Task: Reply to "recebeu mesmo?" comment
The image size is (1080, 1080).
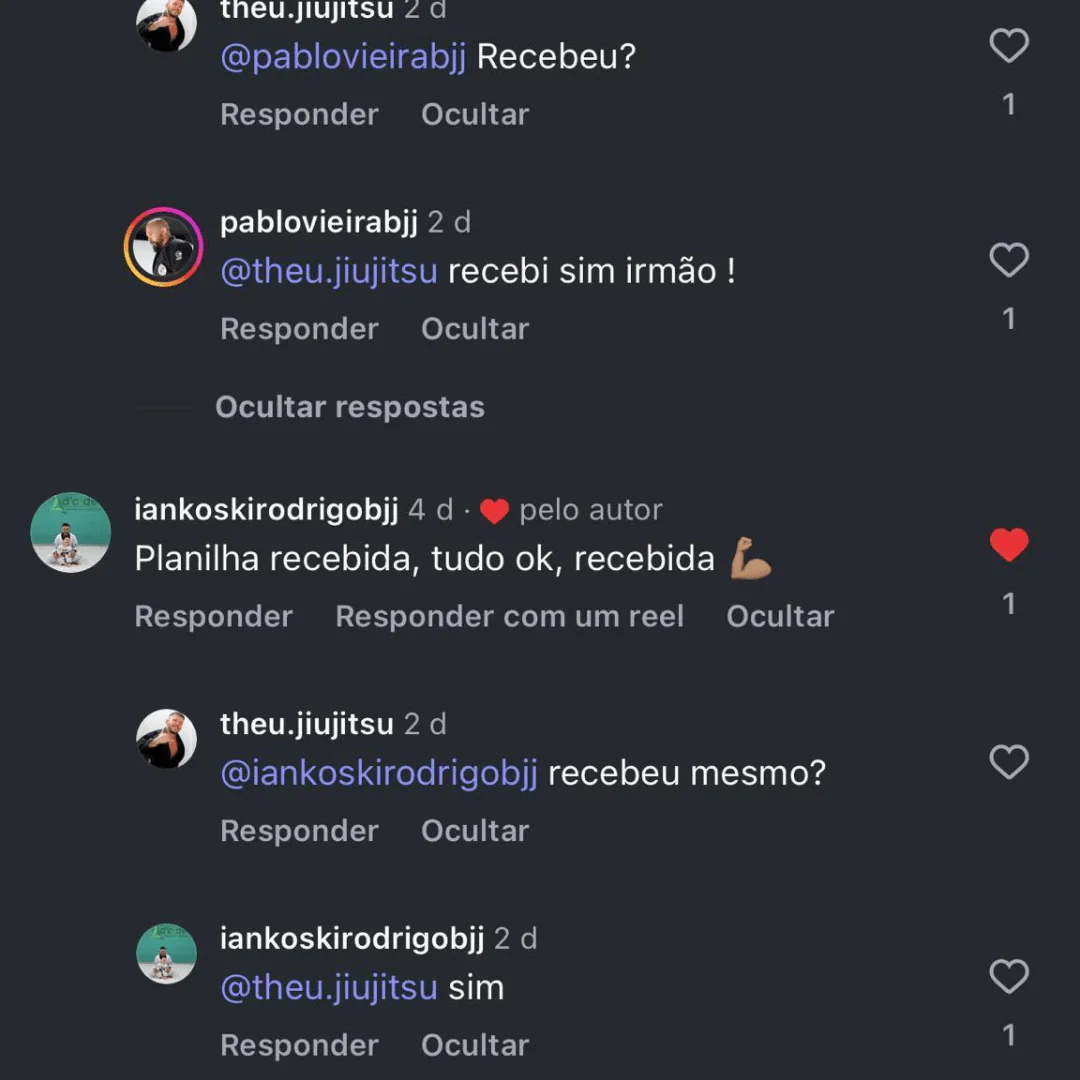Action: click(299, 831)
